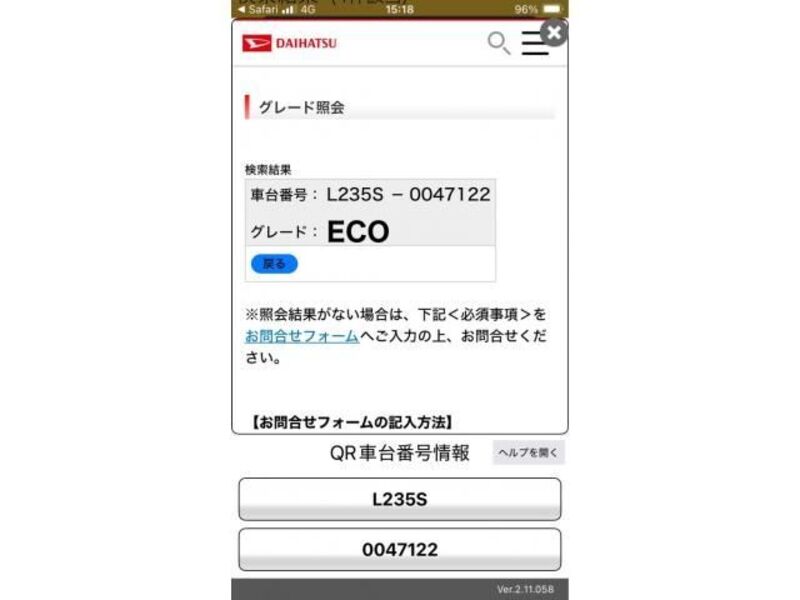Close the web view overlay
This screenshot has width=800, height=600.
point(554,32)
